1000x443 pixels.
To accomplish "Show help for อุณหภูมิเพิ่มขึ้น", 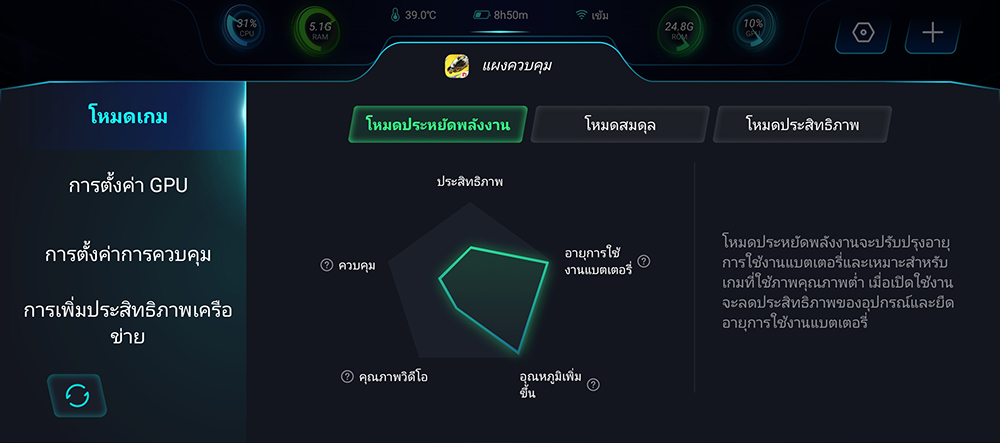I will point(593,384).
